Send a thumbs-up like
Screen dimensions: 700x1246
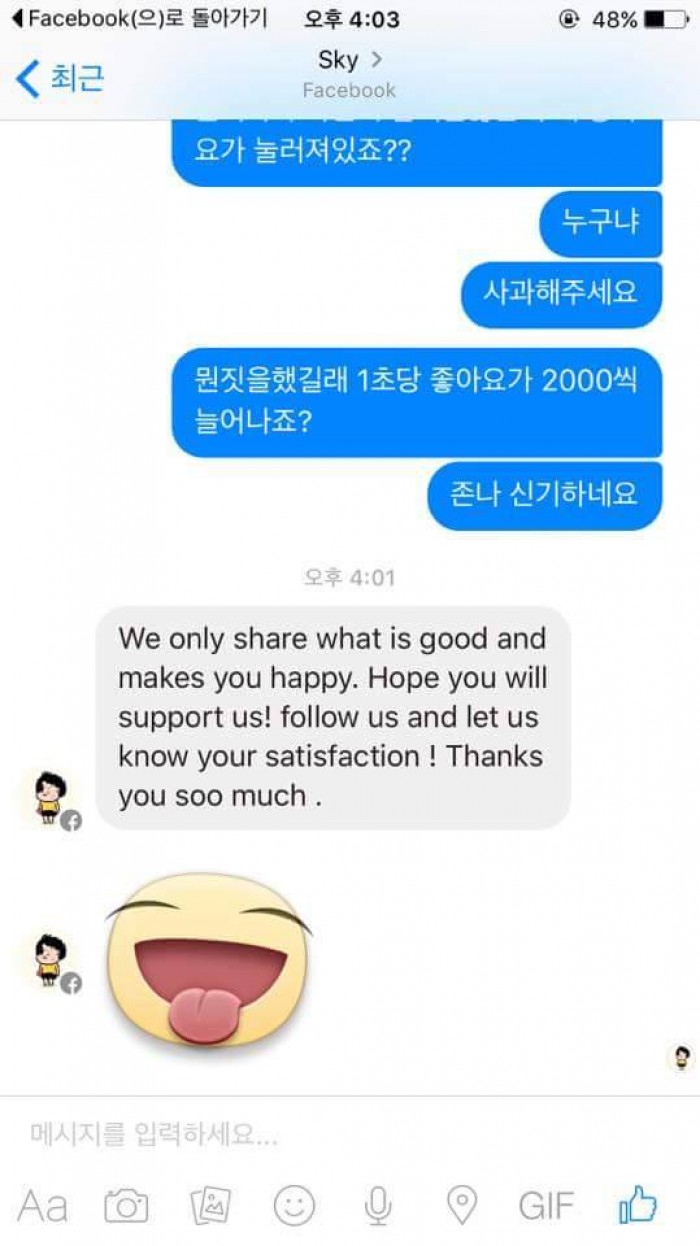tap(638, 1205)
